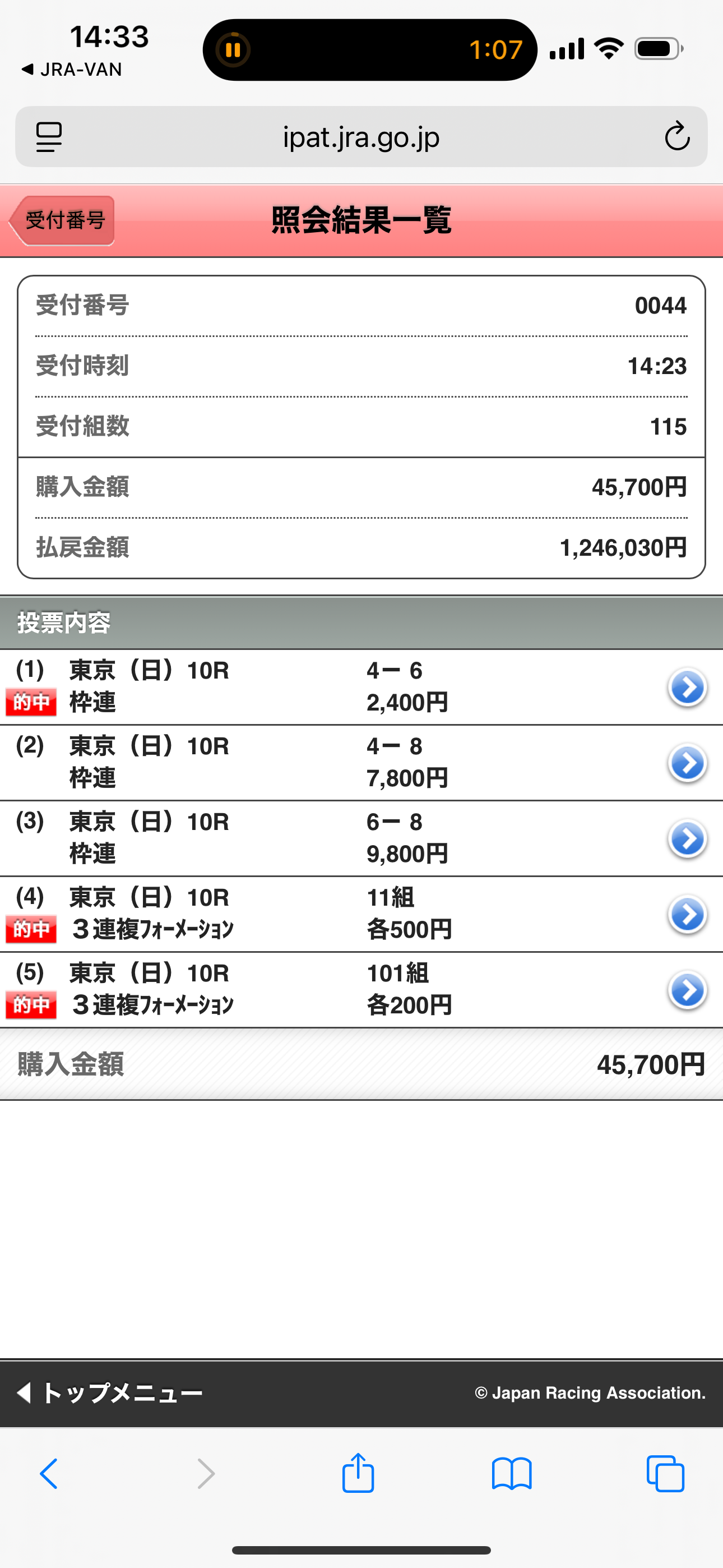Screen dimensions: 723x1568
Task: Collapse back using トップメニュー arrow
Action: [24, 1392]
